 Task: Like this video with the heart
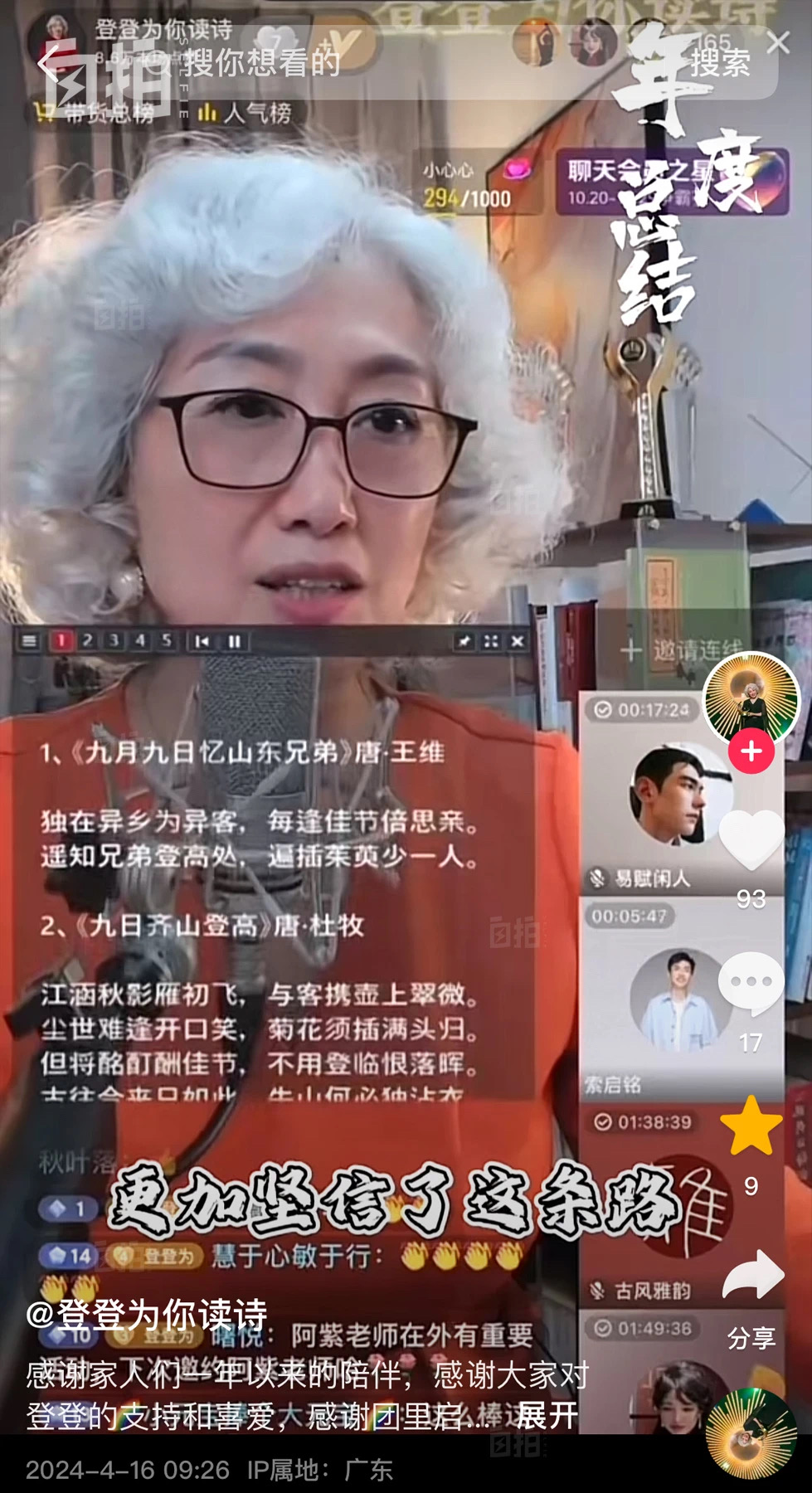(751, 841)
